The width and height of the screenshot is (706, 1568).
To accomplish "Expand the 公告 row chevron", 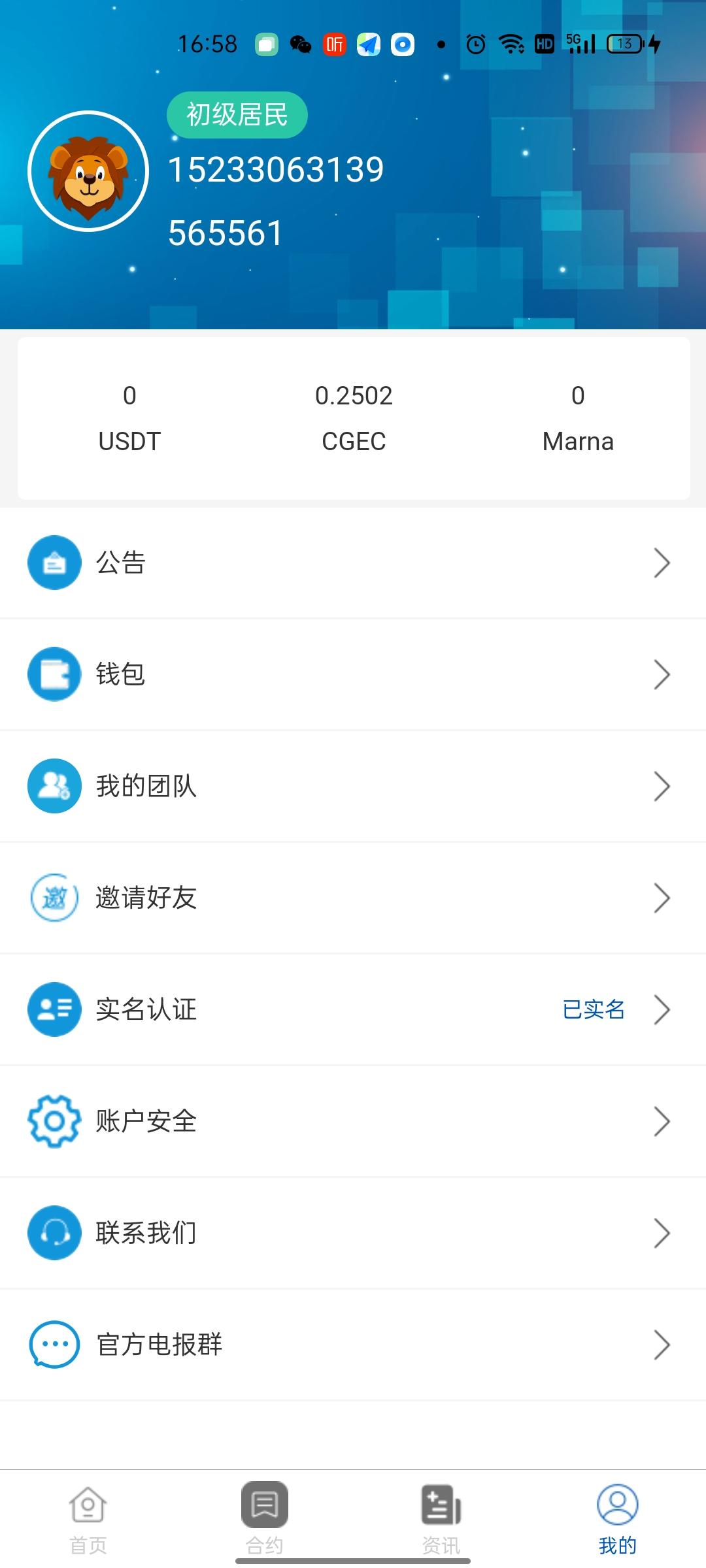I will (x=662, y=562).
